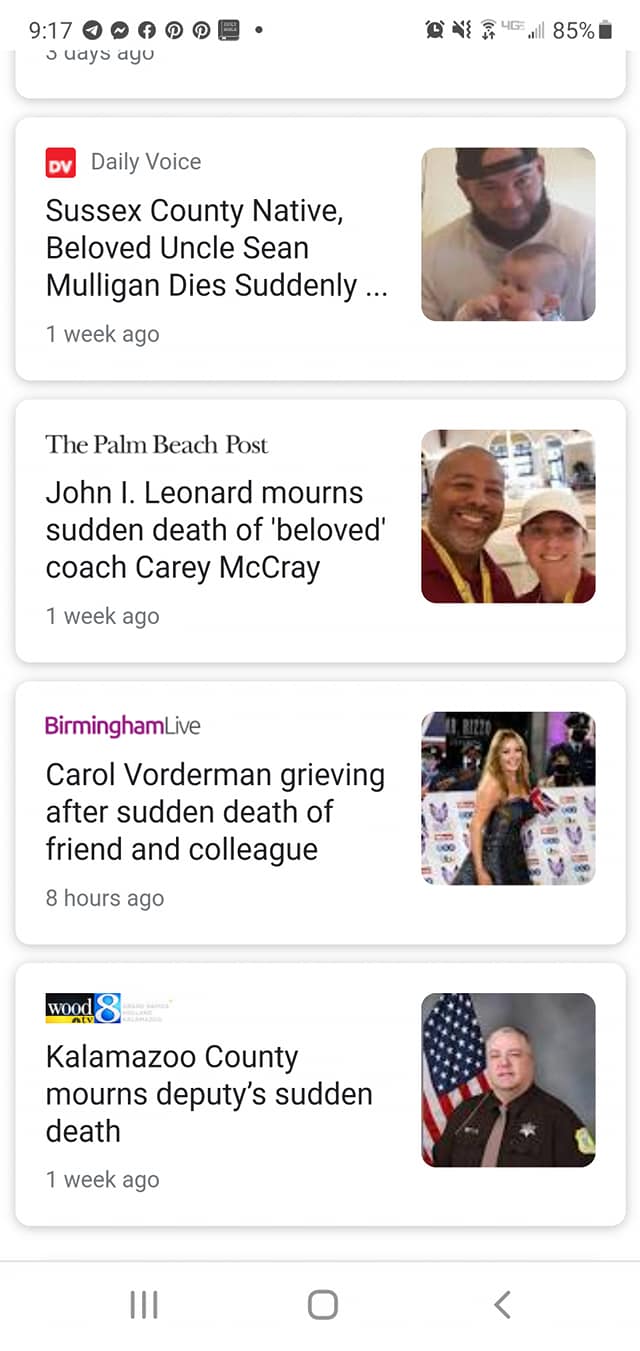View Kalamazoo County deputy's sudden death story

click(208, 1093)
